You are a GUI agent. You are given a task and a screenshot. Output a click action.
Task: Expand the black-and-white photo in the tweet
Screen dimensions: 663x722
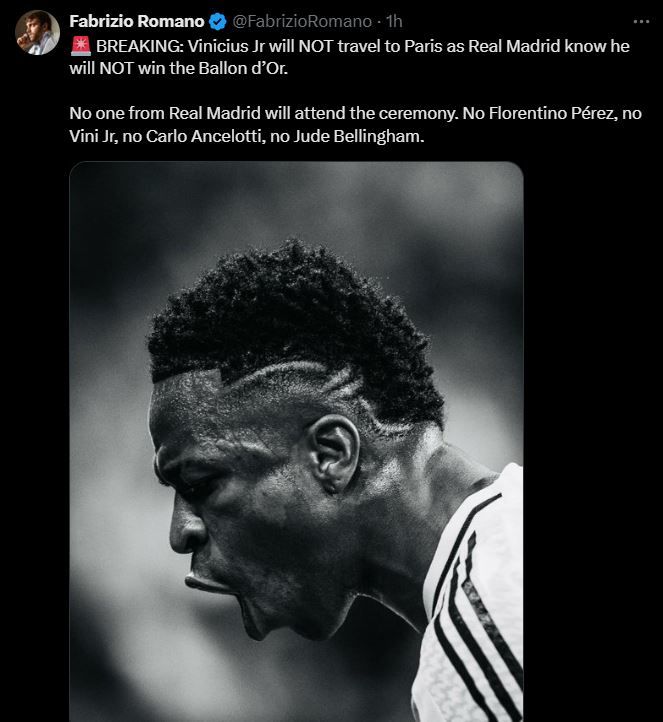296,441
